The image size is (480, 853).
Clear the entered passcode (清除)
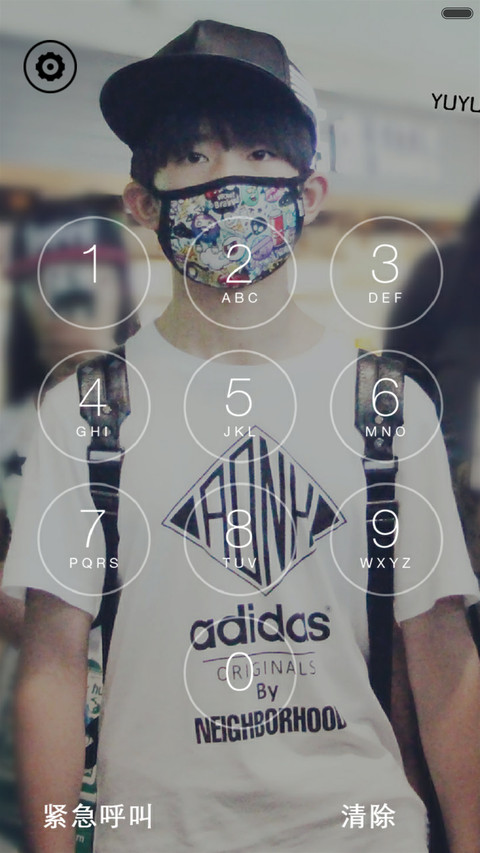click(x=368, y=816)
